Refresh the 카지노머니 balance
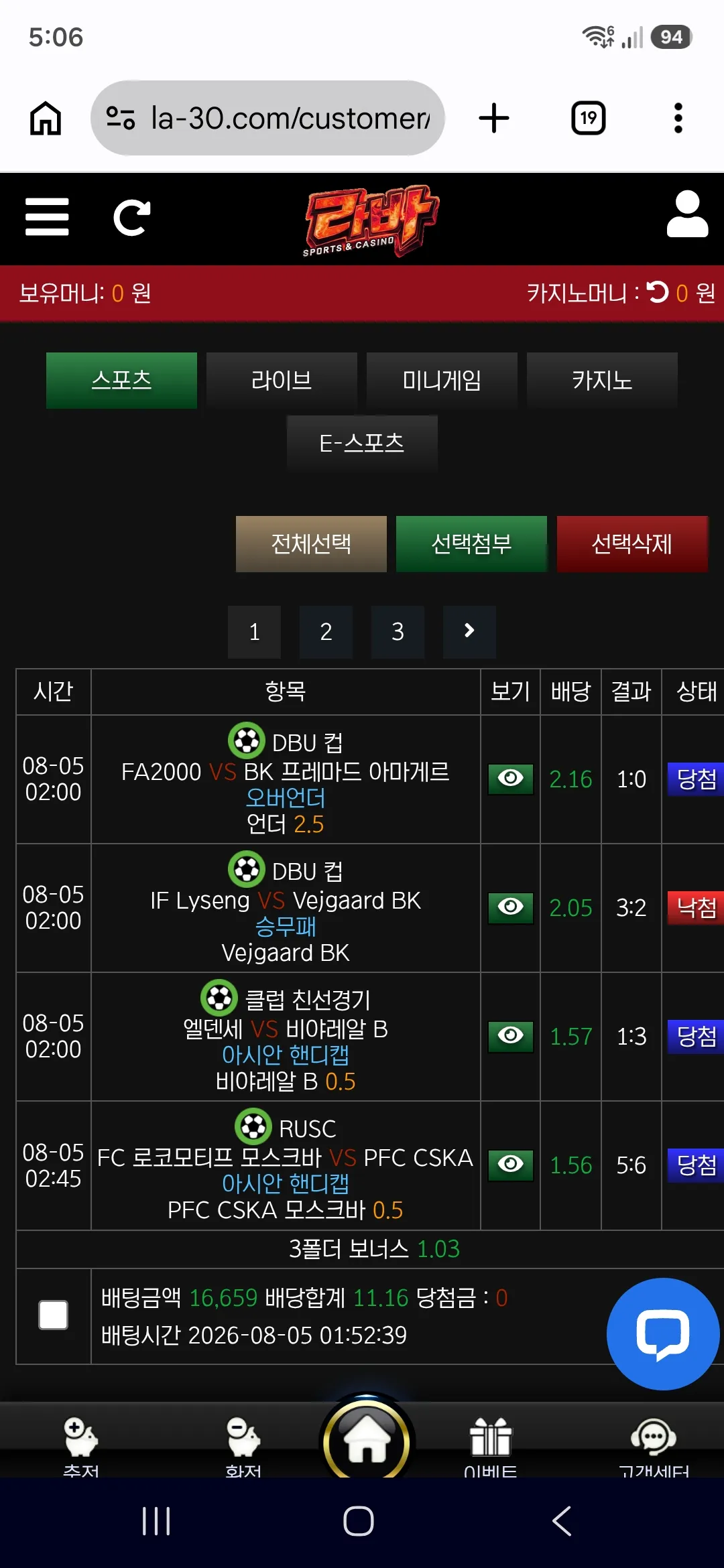Image resolution: width=724 pixels, height=1568 pixels. click(x=658, y=292)
